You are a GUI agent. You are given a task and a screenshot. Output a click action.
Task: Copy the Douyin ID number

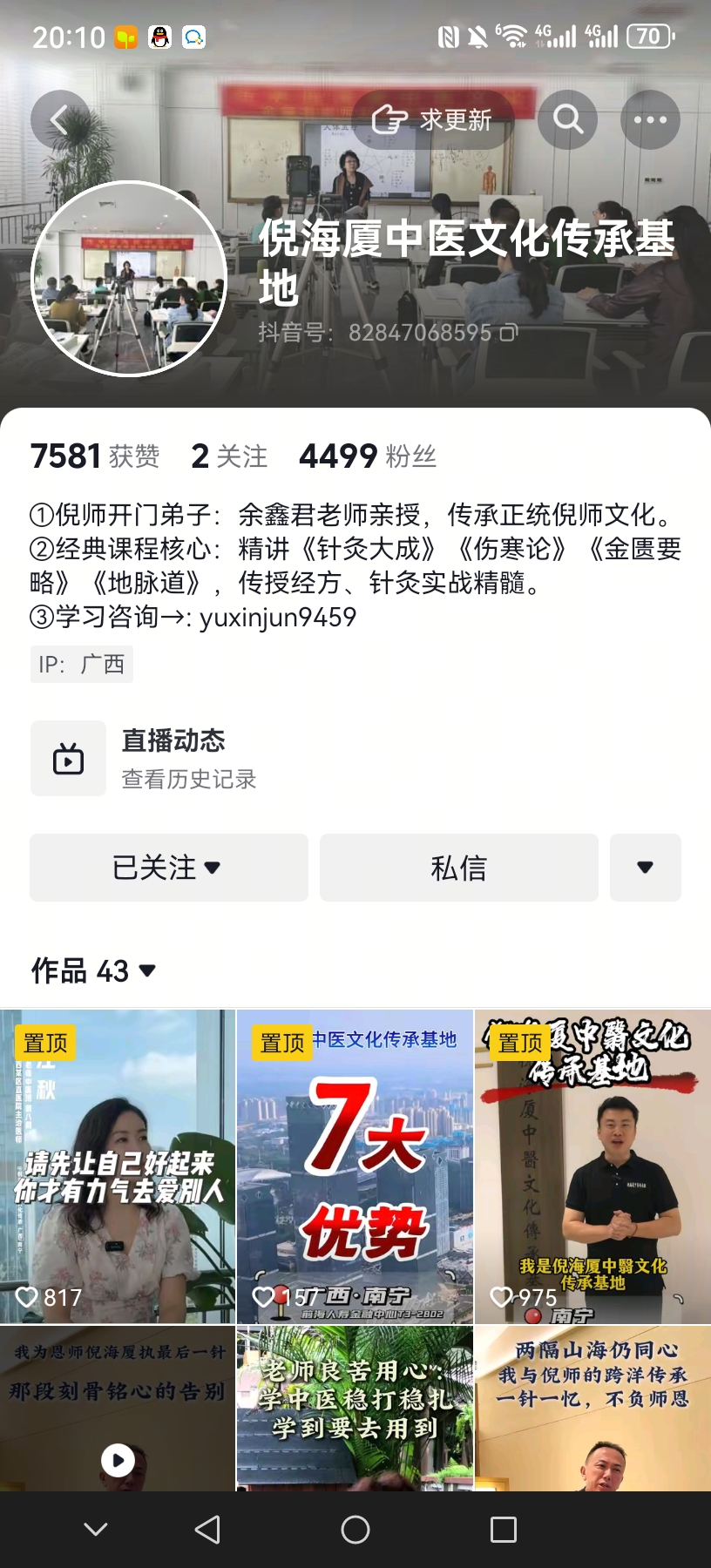(509, 332)
